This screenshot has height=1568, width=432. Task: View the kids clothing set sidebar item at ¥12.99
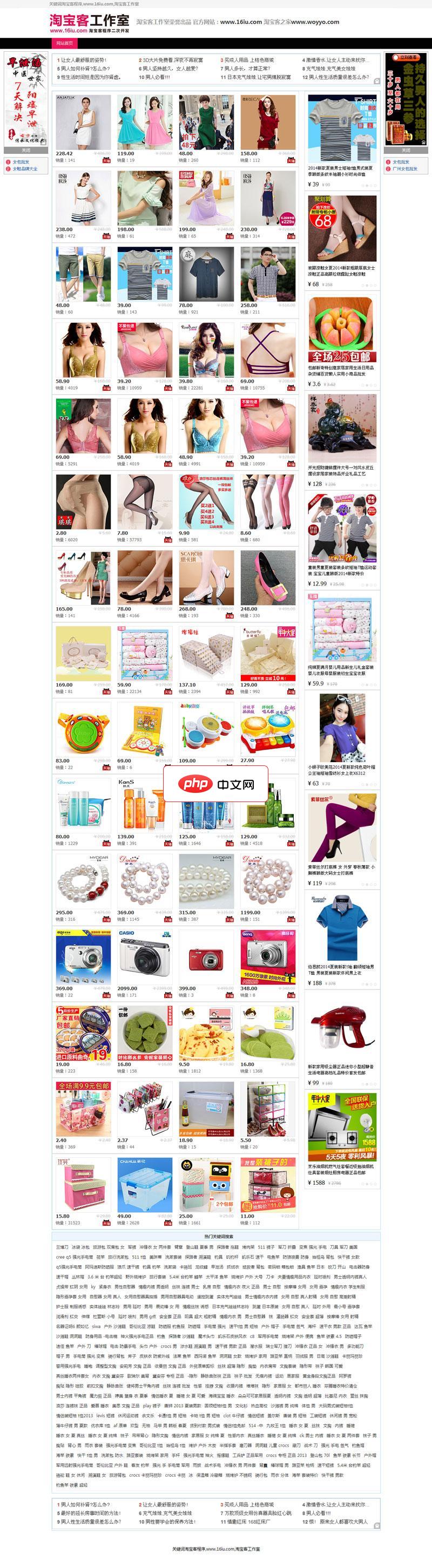click(342, 528)
